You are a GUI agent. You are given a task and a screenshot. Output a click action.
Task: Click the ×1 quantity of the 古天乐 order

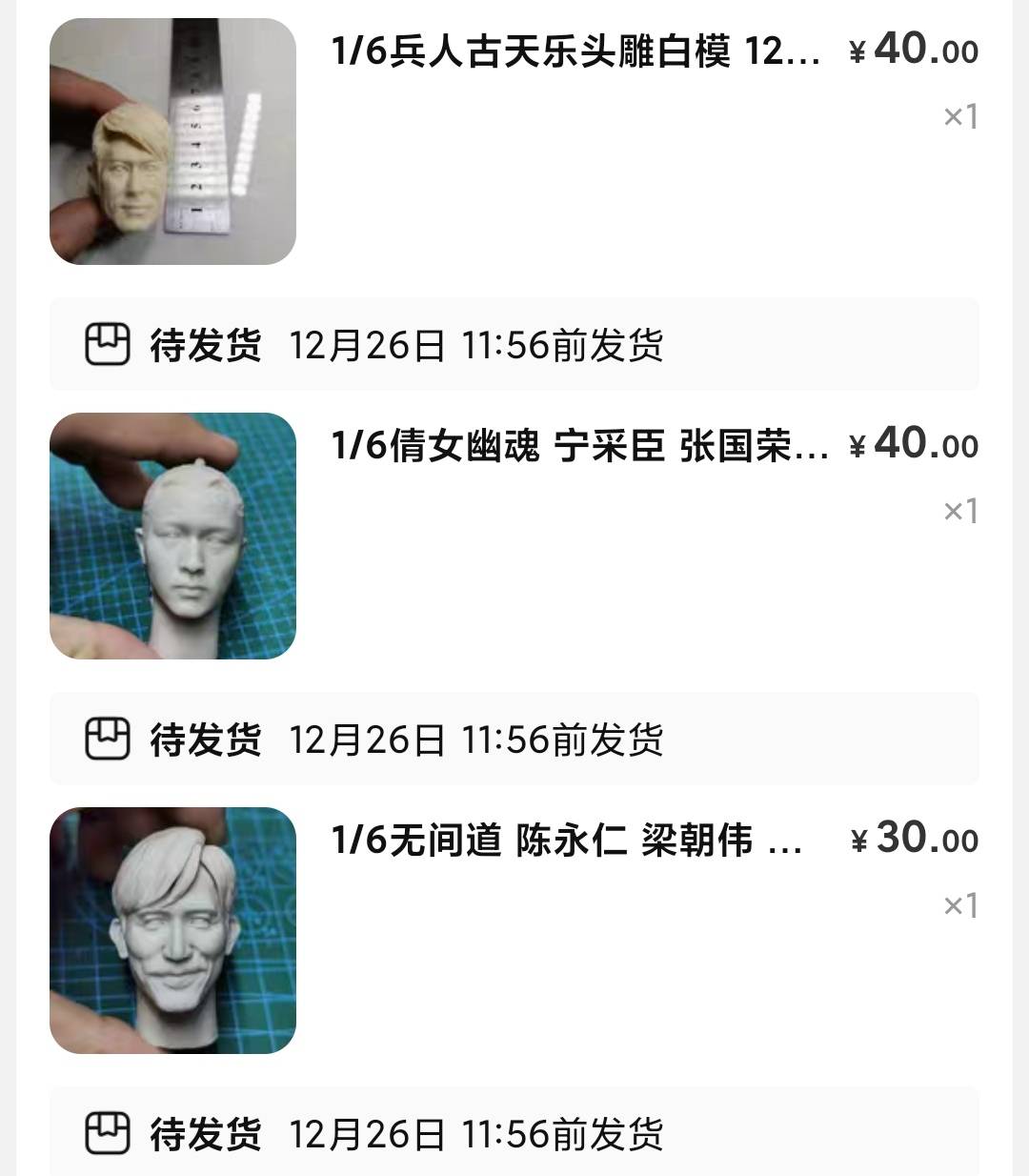pos(960,114)
